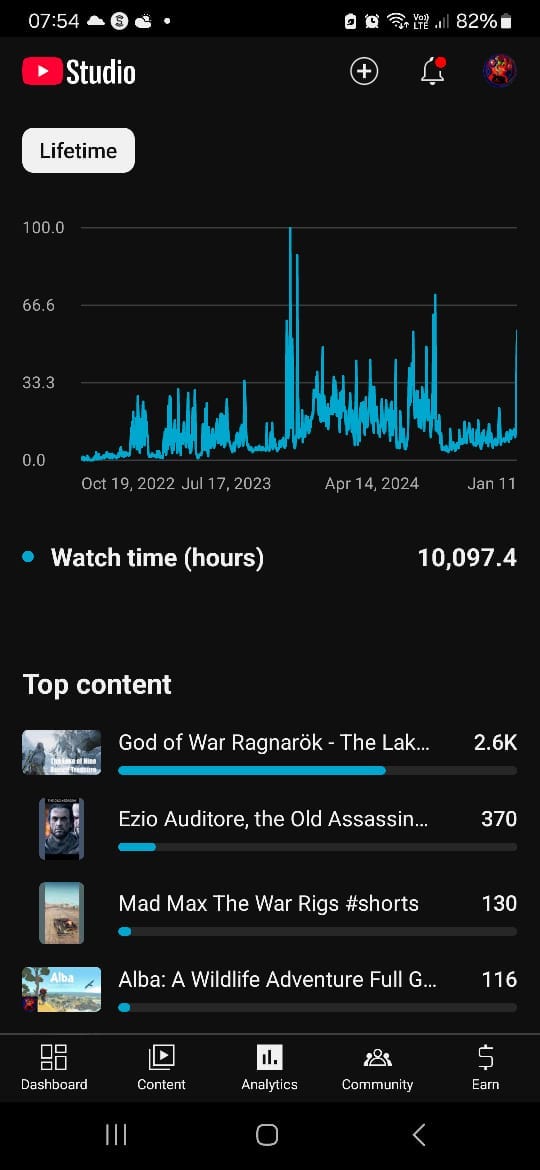Switch to the Dashboard tab
Screen dimensions: 540x1170
[x=54, y=1068]
